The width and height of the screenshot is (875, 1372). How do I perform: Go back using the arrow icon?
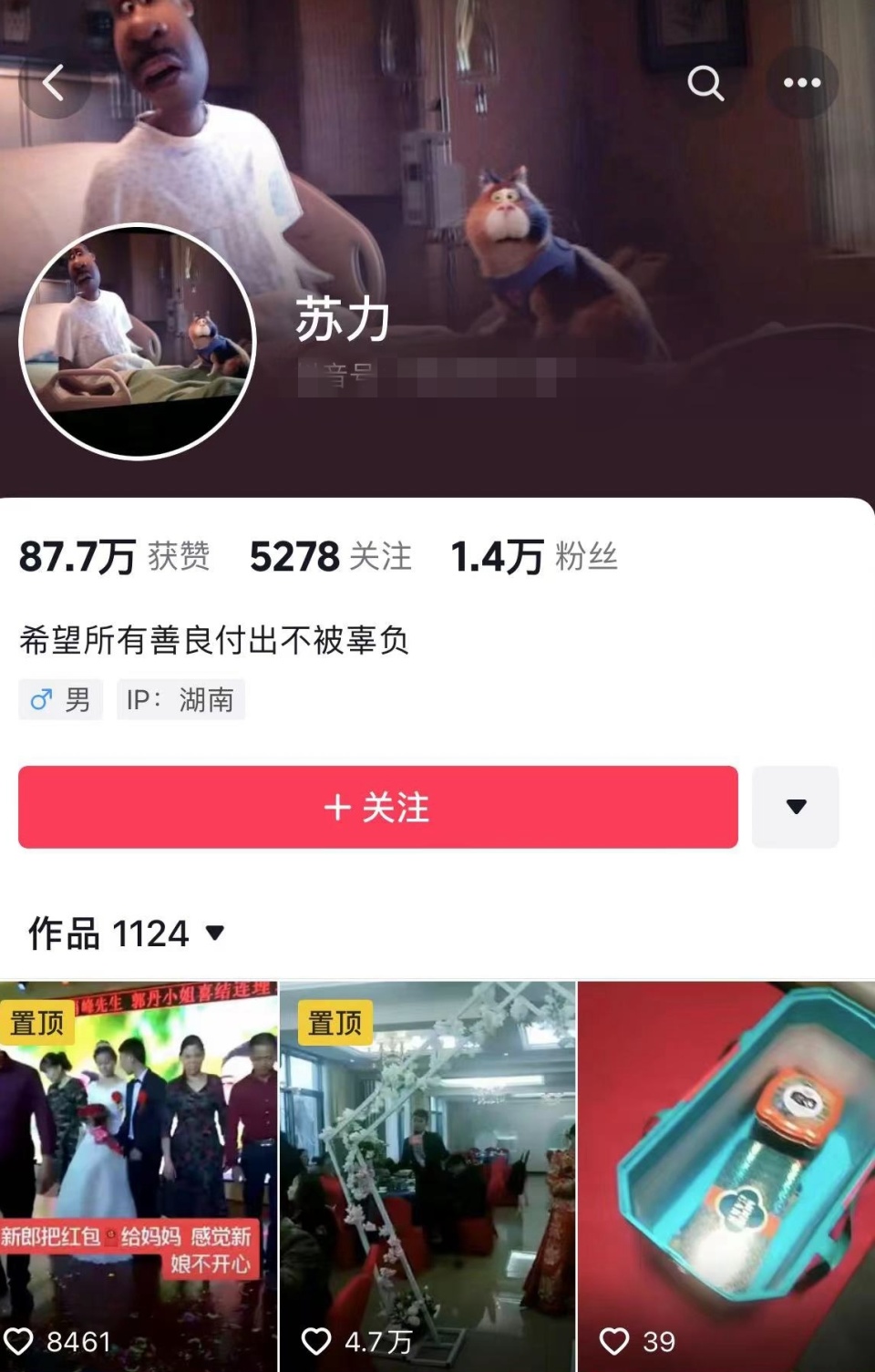pos(54,83)
